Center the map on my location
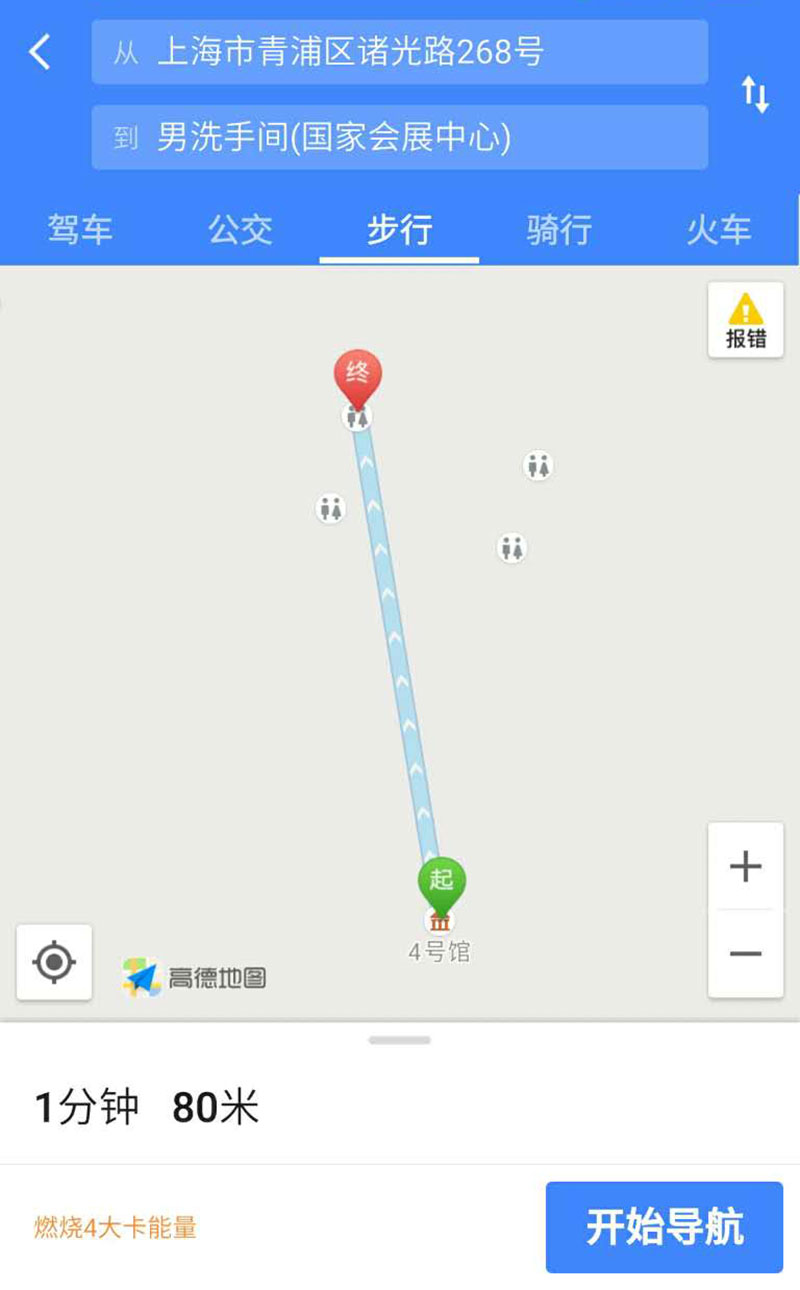This screenshot has height=1290, width=800. (54, 962)
